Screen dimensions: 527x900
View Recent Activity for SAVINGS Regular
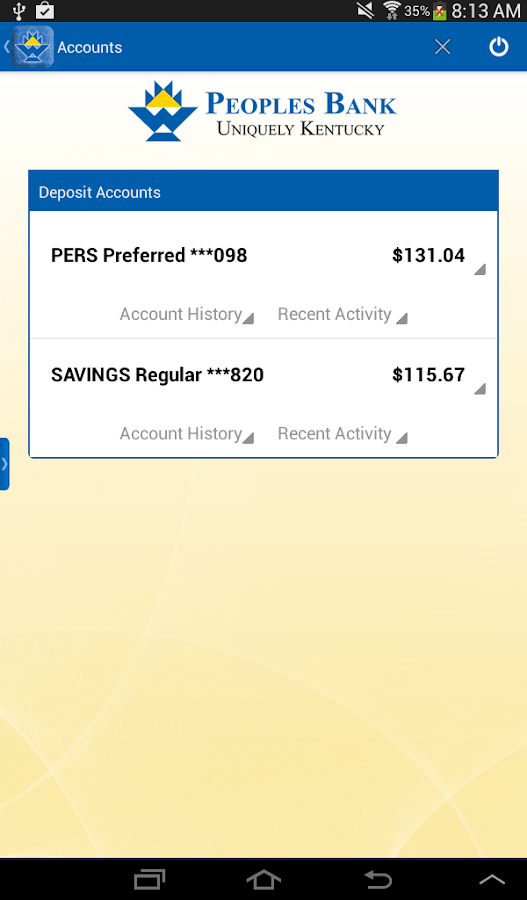coord(342,434)
